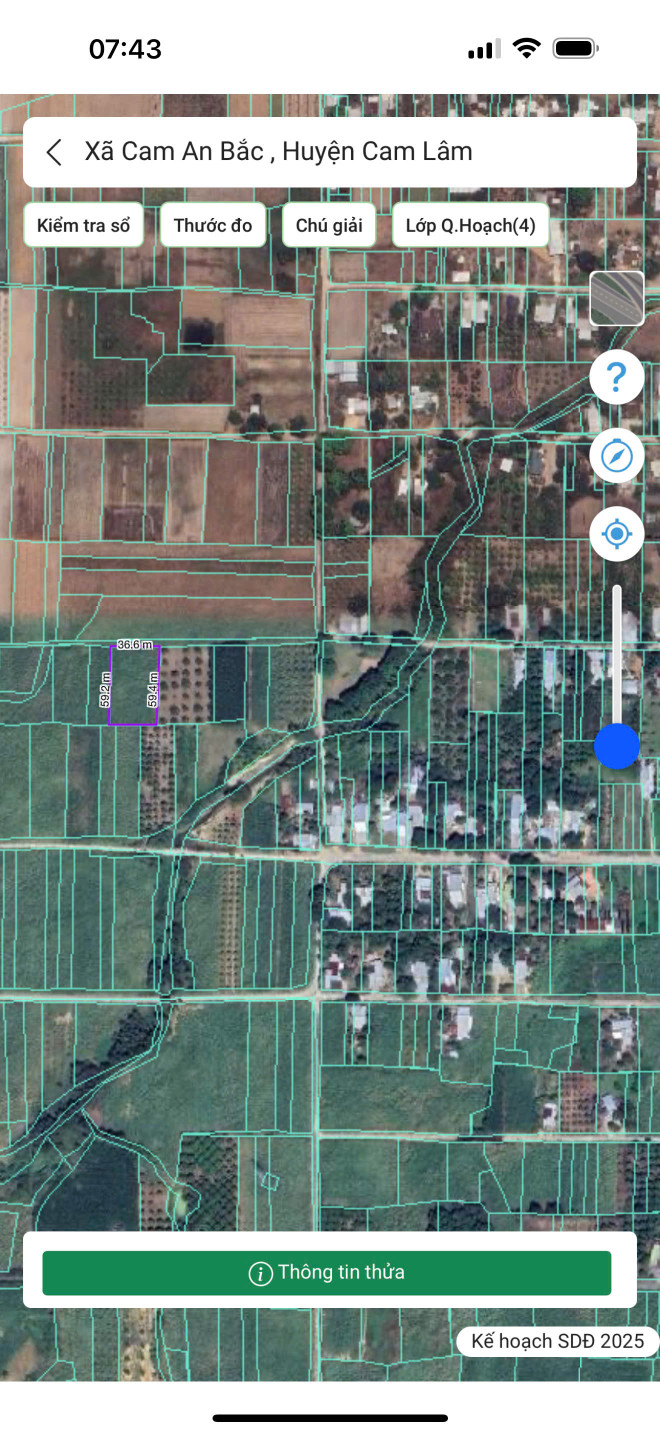660x1434 pixels.
Task: Select the purple highlighted land parcel
Action: point(134,686)
